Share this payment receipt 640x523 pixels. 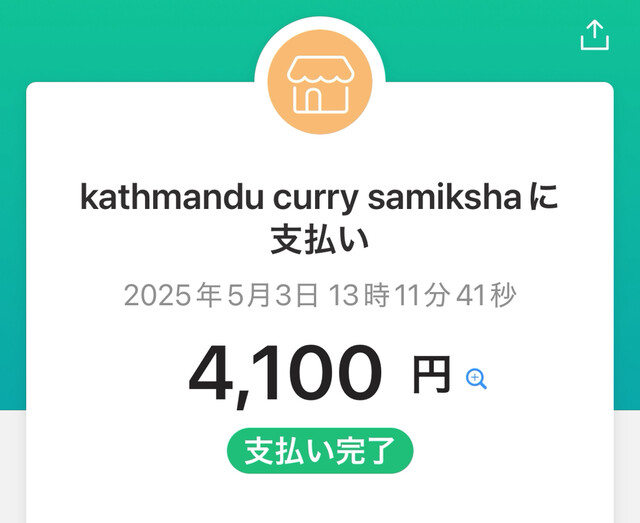pyautogui.click(x=594, y=35)
